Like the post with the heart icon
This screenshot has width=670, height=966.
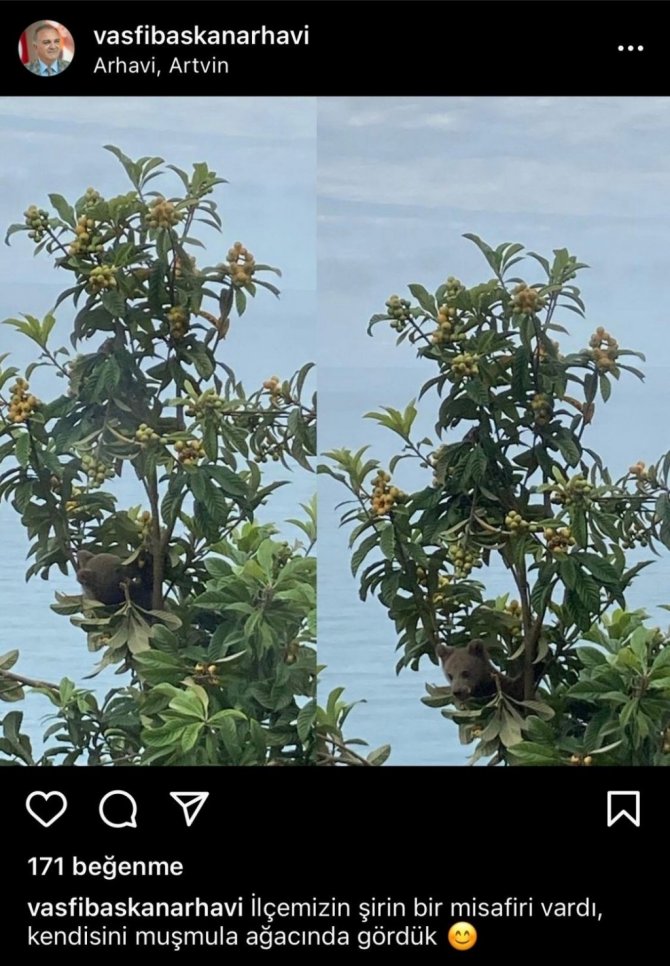(x=45, y=808)
